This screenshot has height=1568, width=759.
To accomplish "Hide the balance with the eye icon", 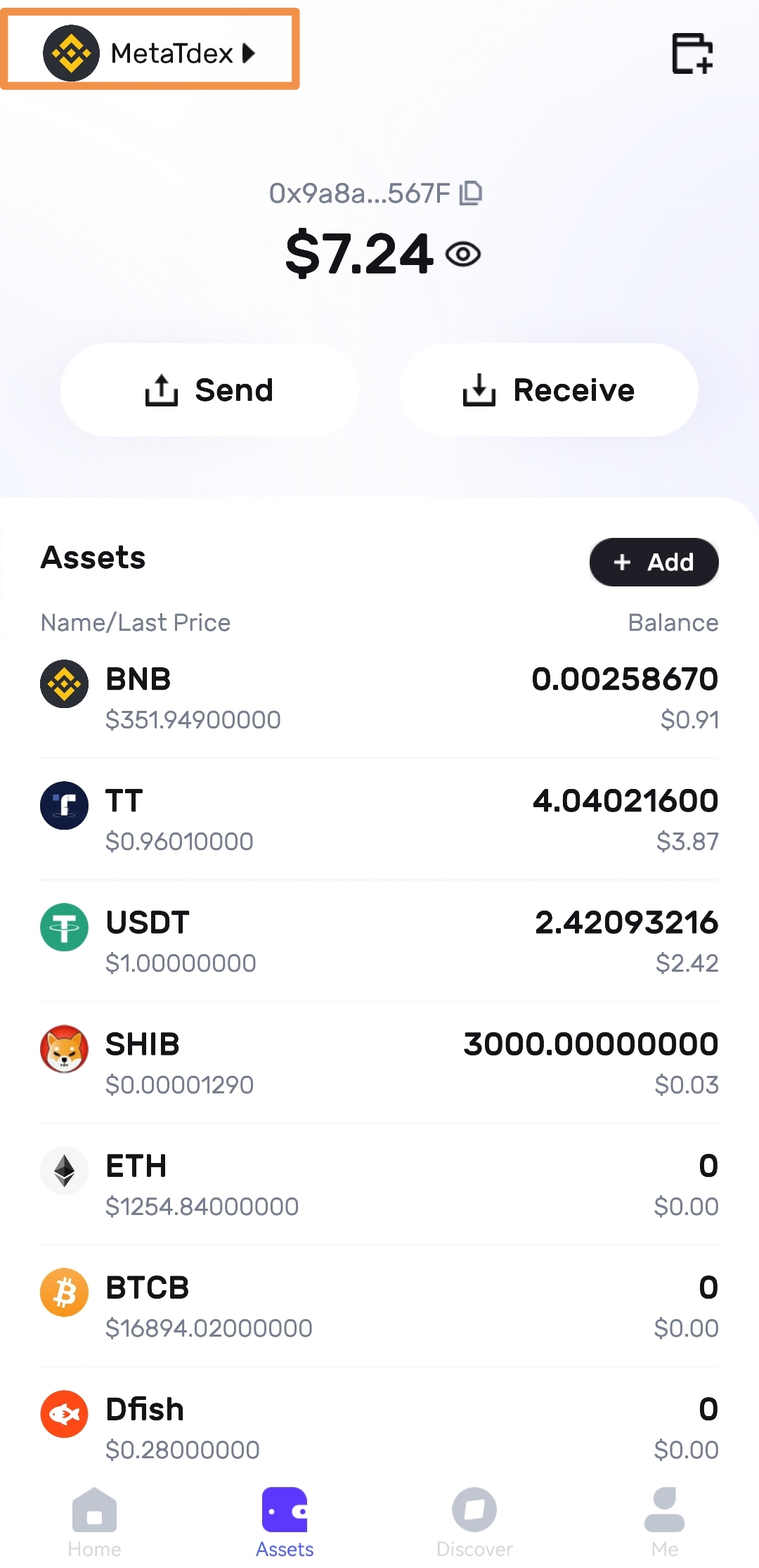I will [x=463, y=254].
